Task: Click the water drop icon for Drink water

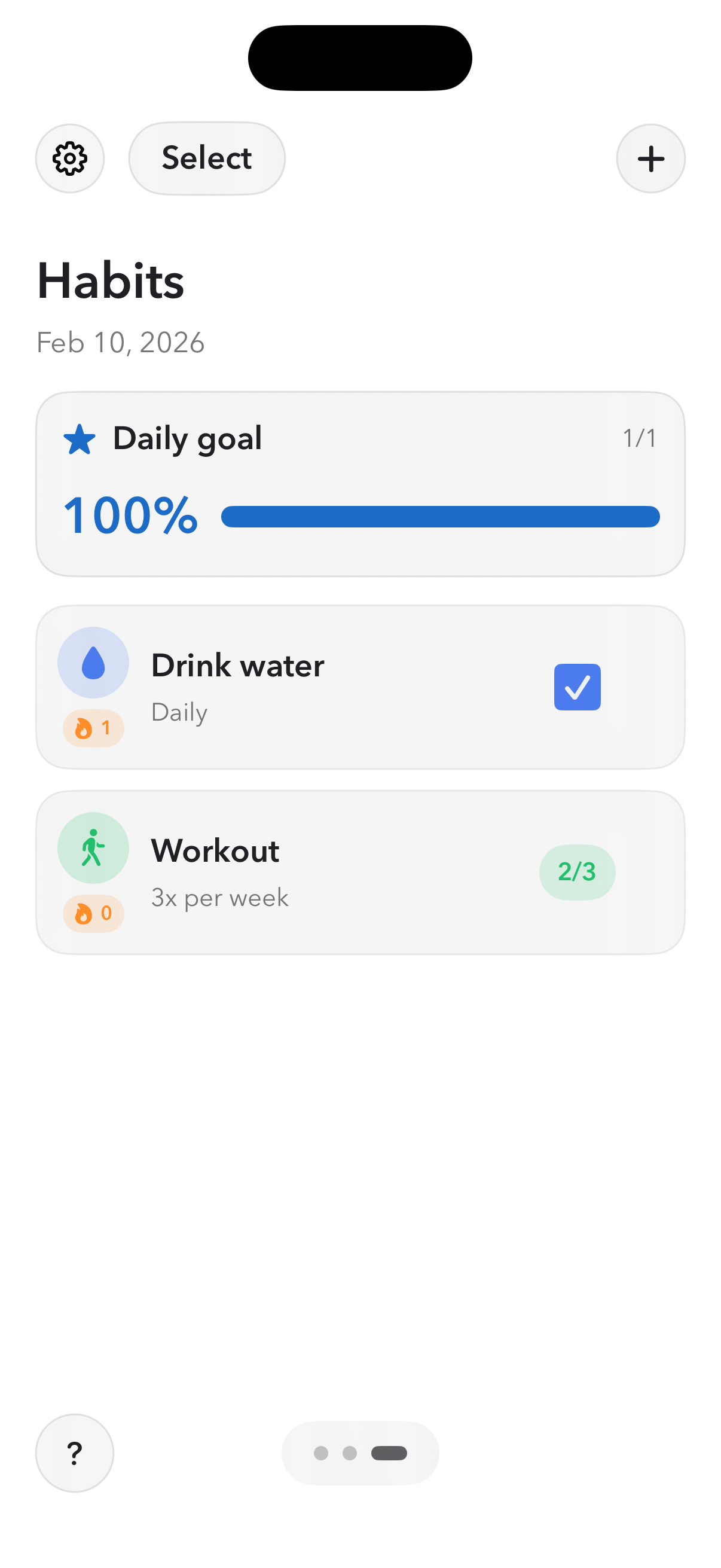Action: (93, 662)
